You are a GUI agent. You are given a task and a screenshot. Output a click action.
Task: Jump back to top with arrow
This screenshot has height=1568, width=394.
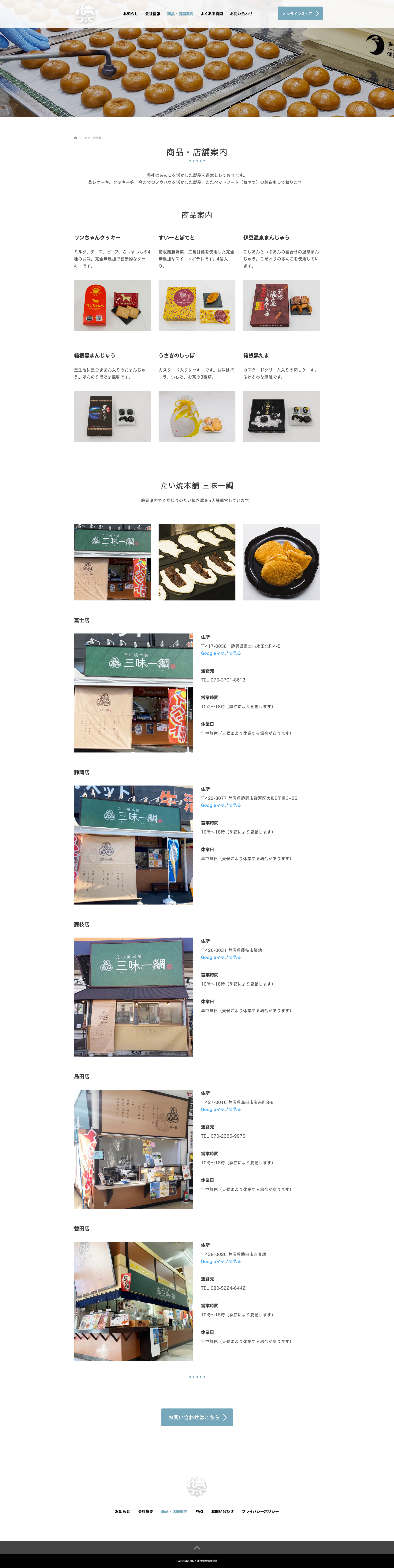[197, 1547]
